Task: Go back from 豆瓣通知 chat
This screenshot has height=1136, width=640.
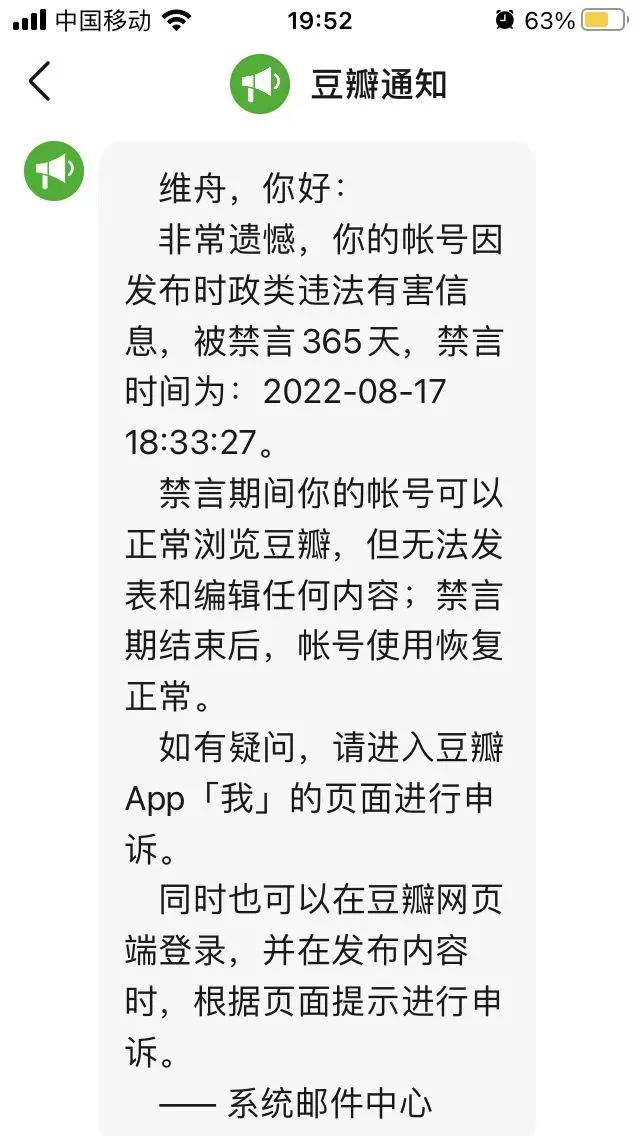Action: point(39,81)
